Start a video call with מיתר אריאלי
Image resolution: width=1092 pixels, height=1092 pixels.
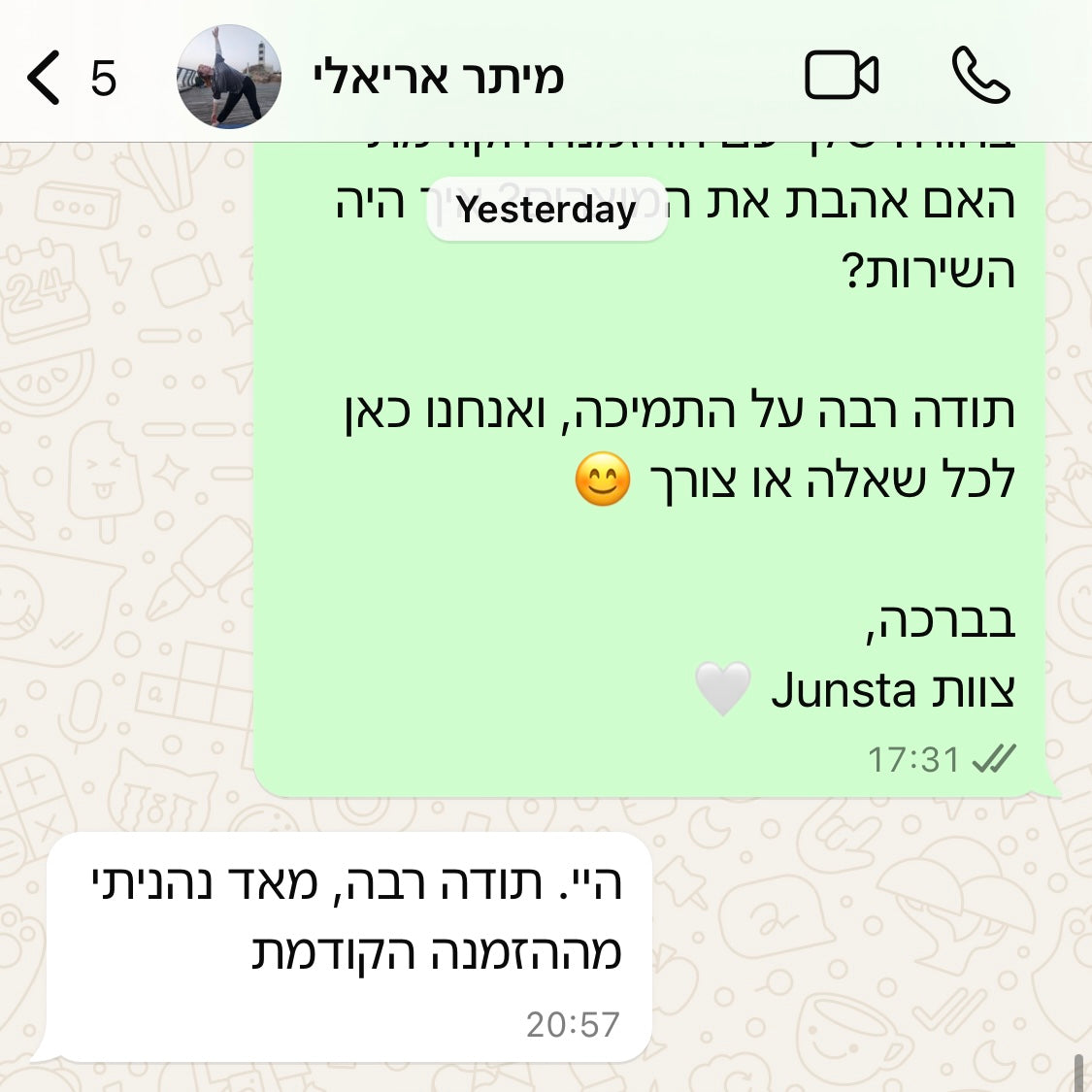pos(842,76)
